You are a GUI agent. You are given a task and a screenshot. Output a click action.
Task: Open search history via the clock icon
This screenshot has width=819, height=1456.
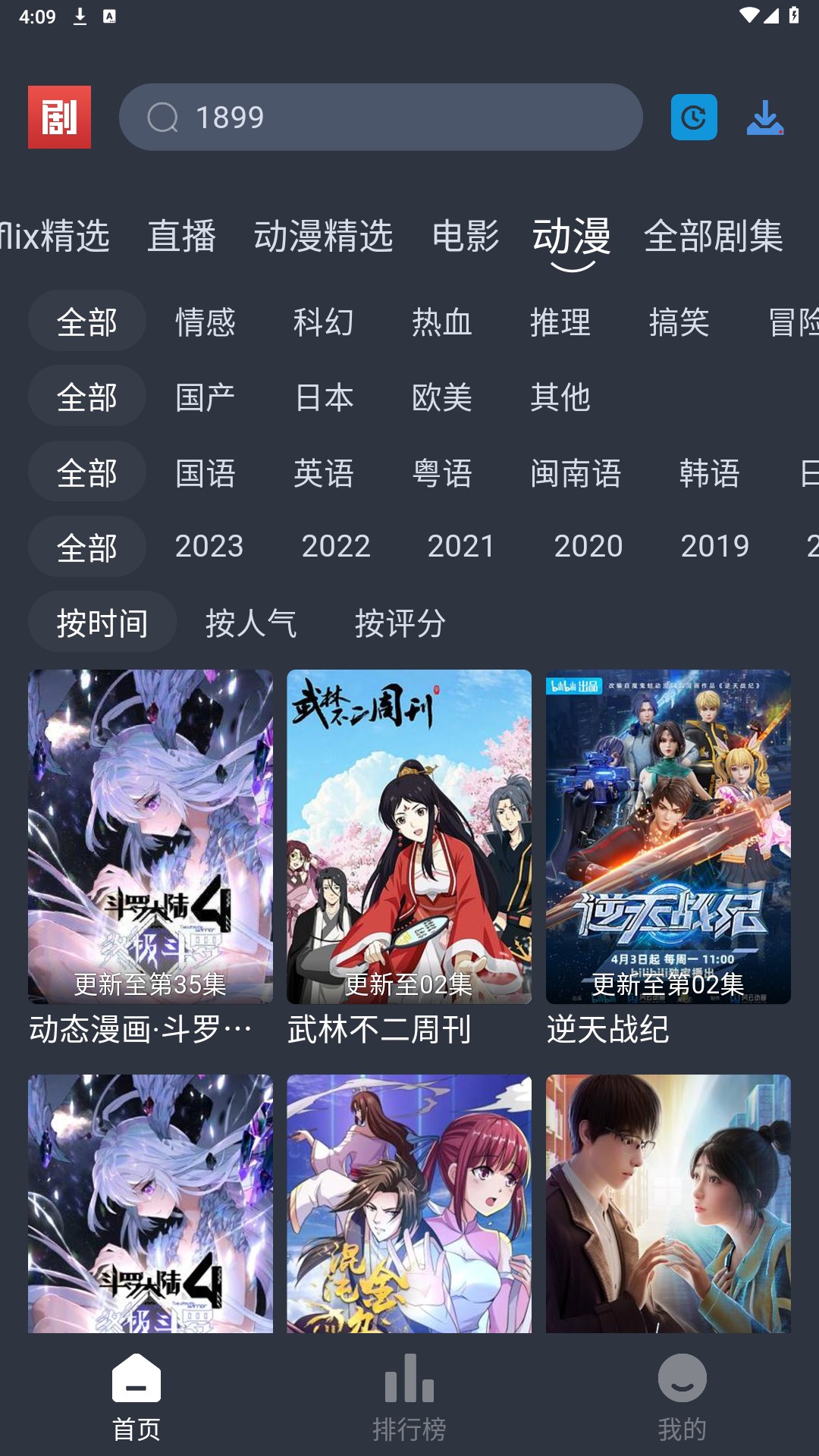tap(694, 117)
